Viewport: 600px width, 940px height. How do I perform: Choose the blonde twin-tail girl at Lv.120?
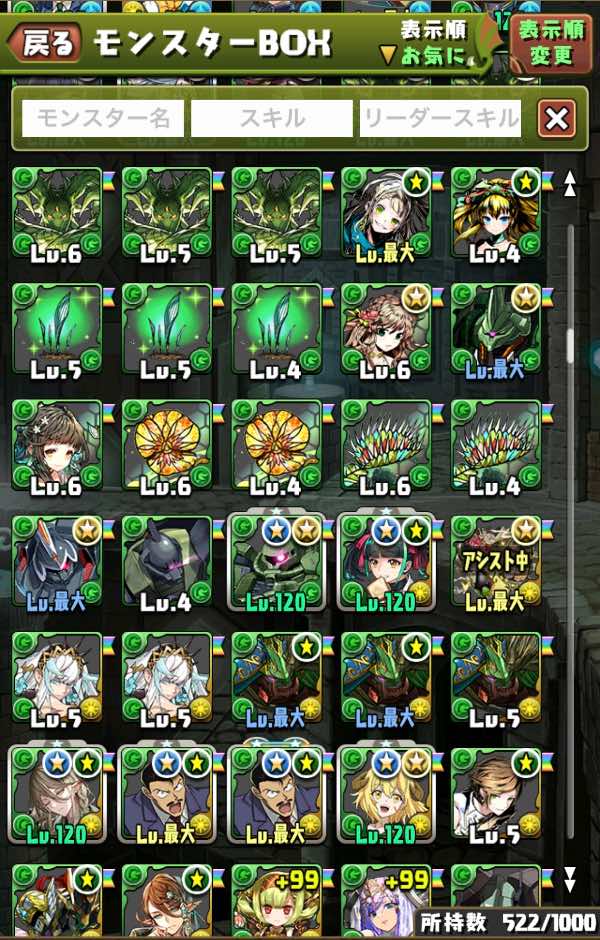(x=387, y=793)
